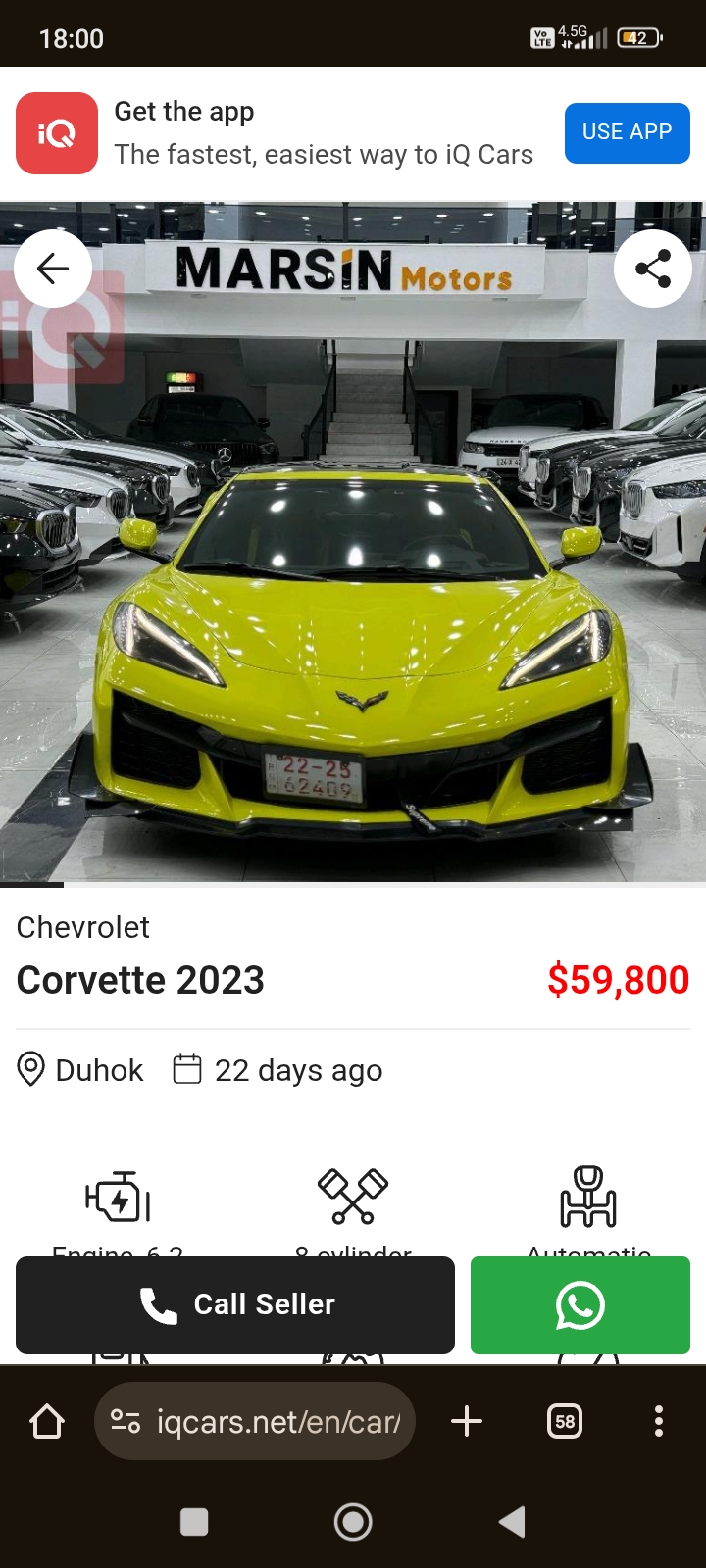Open the tab switcher showing 58 tabs
The width and height of the screenshot is (706, 1568).
click(564, 1420)
